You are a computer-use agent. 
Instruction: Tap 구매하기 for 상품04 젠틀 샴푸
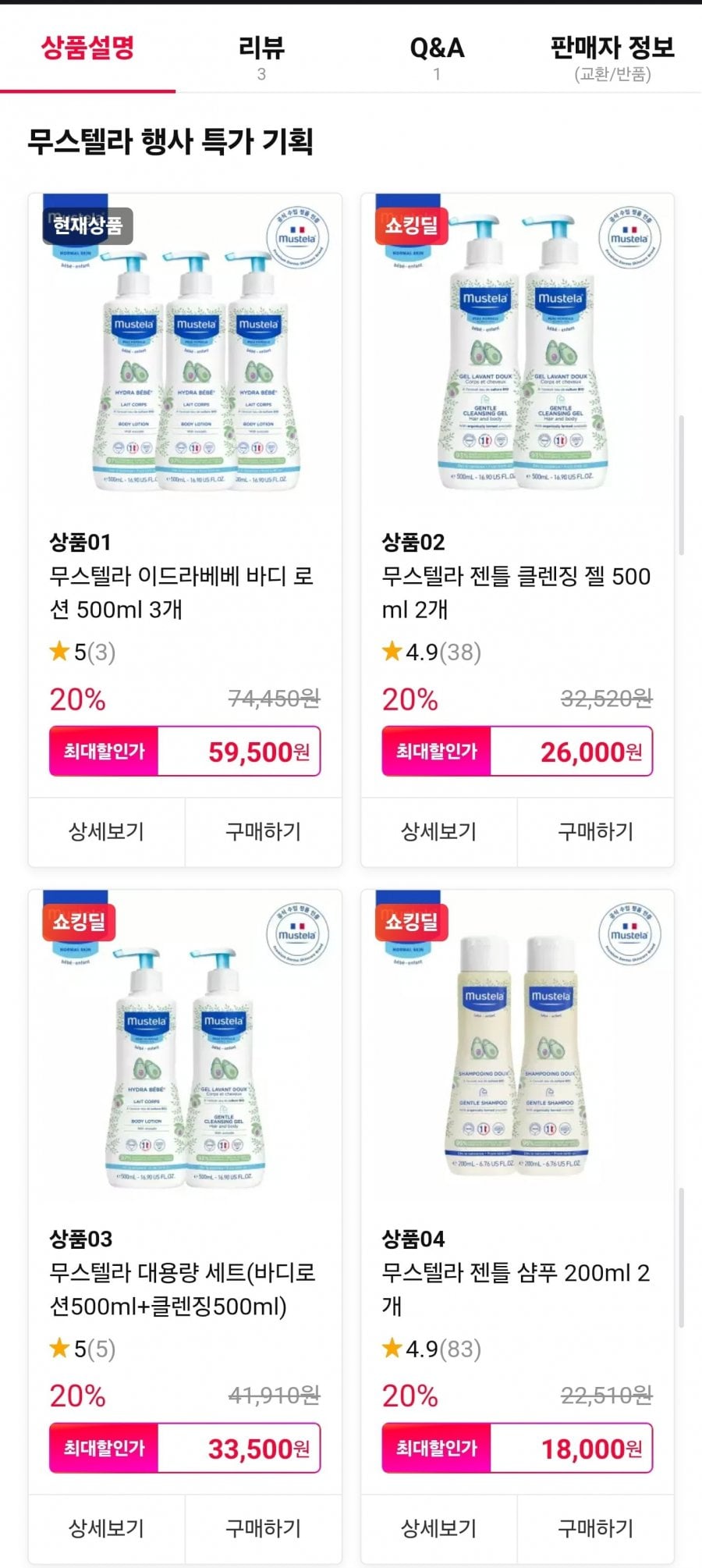point(596,1528)
